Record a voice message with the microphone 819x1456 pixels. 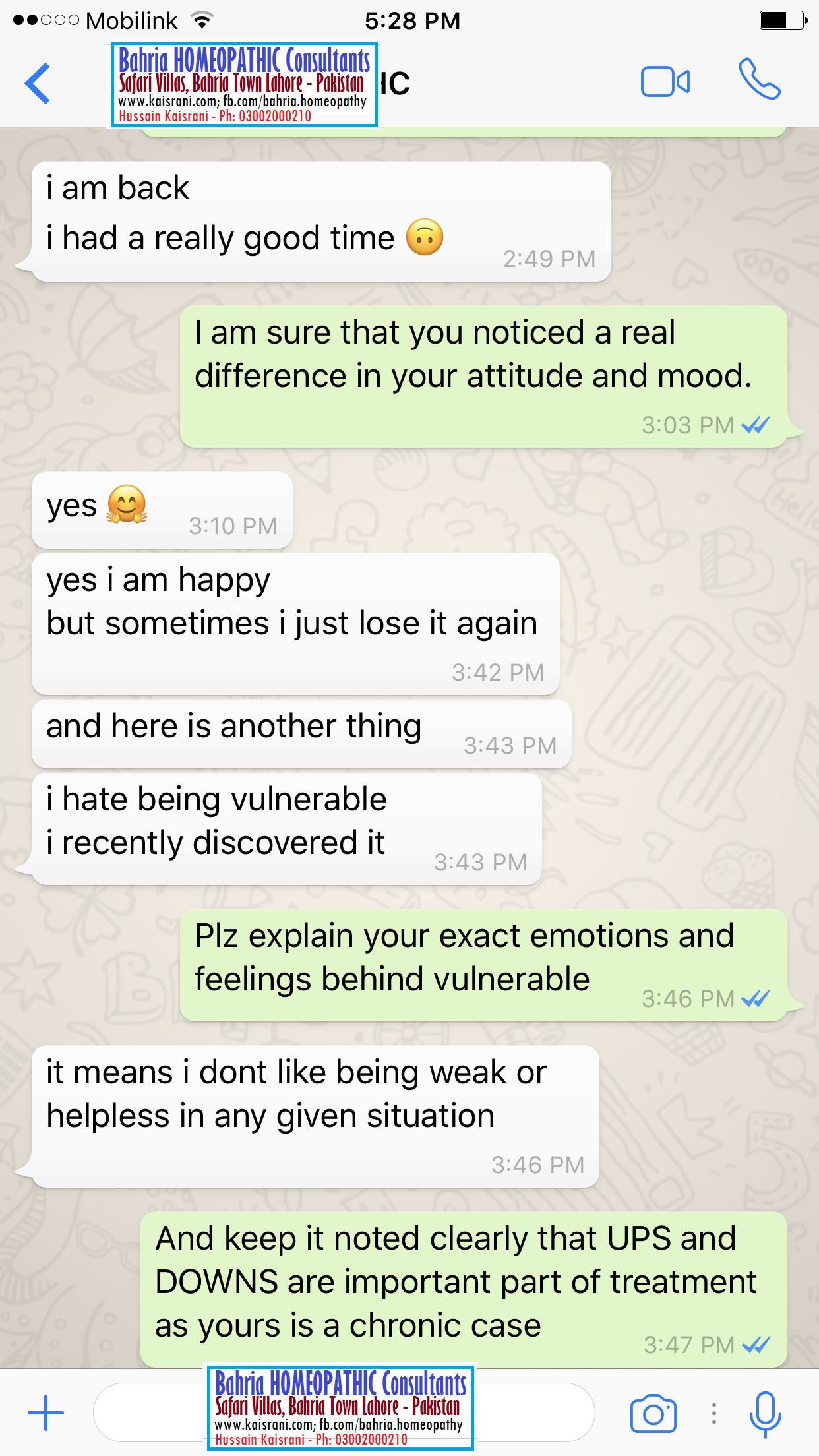[766, 1414]
